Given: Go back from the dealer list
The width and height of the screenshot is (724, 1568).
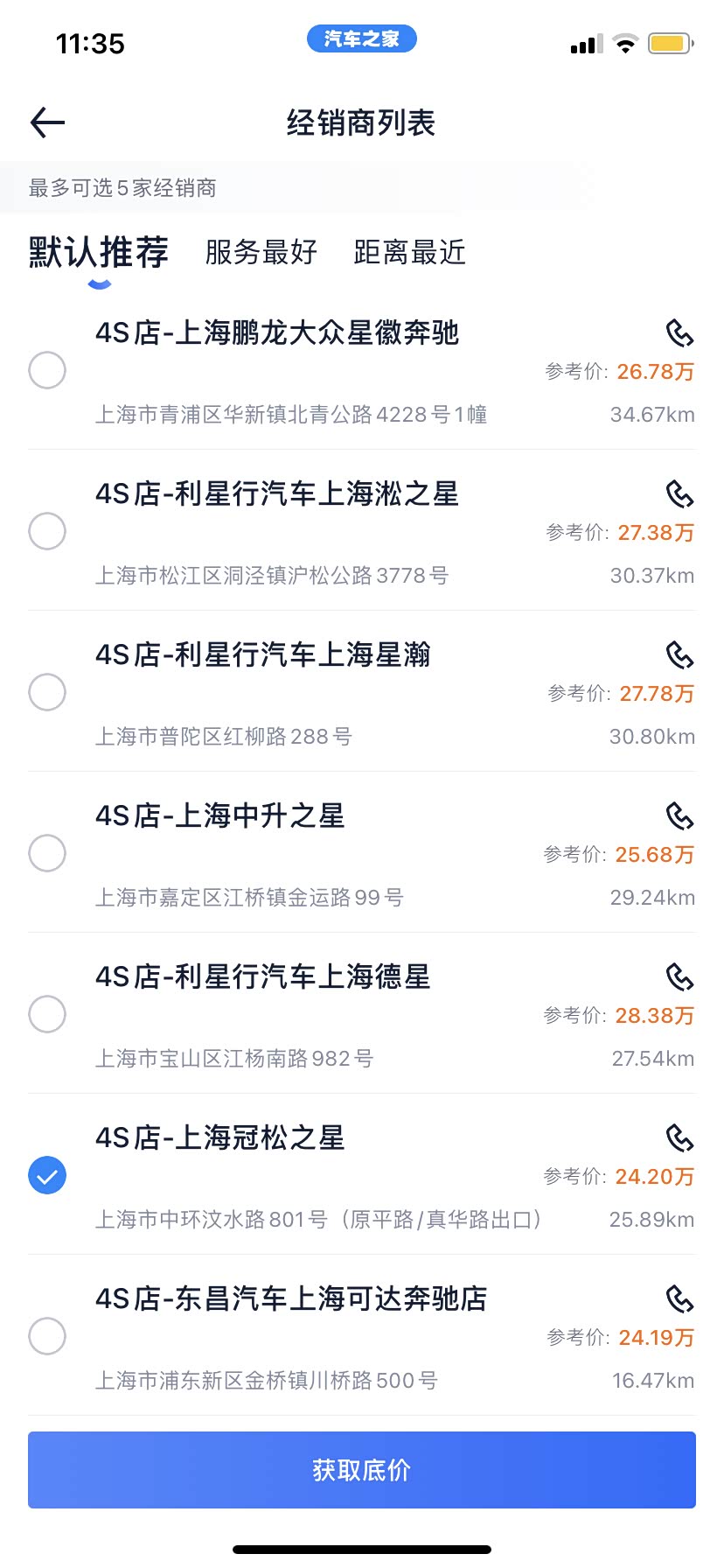Looking at the screenshot, I should pyautogui.click(x=48, y=122).
